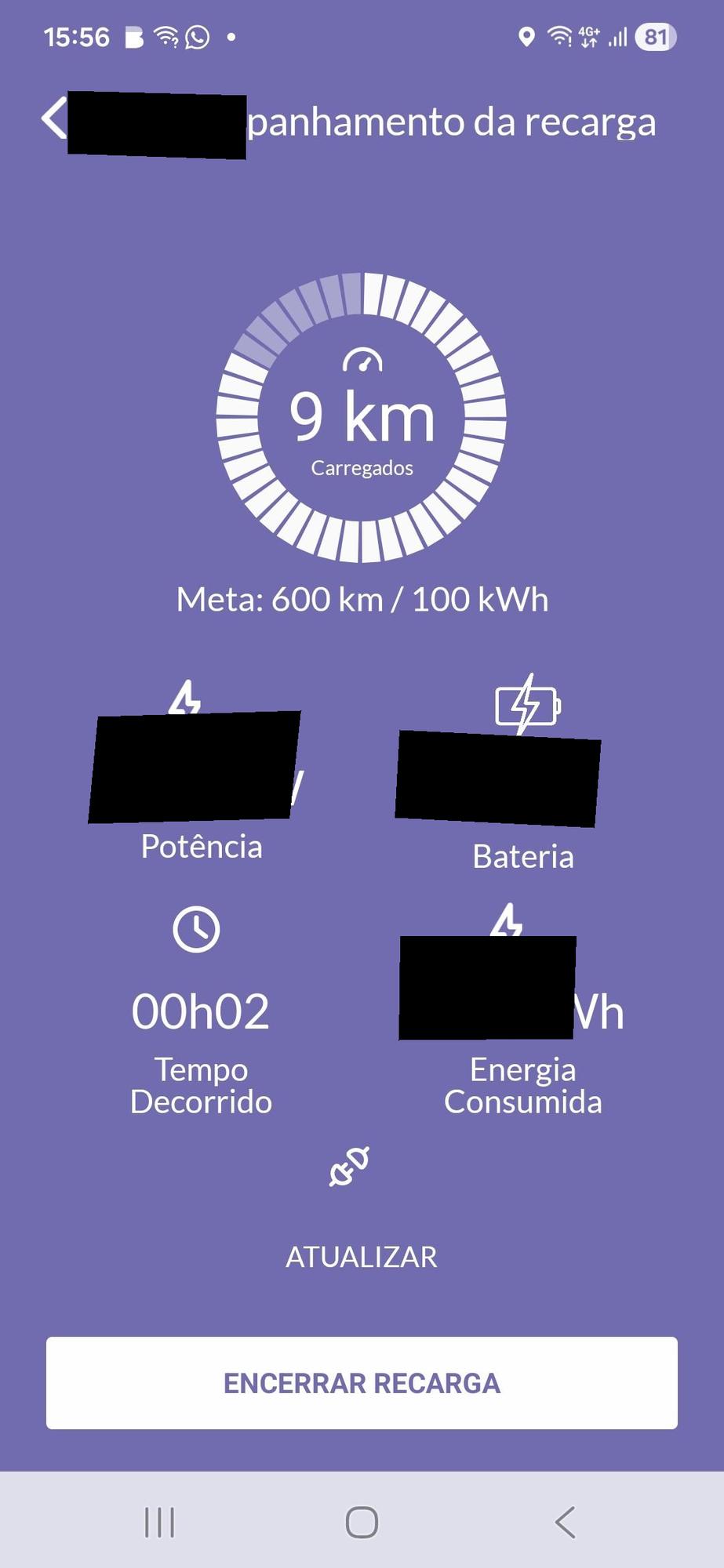The height and width of the screenshot is (1568, 724).
Task: Open recent apps from the navigation bar
Action: click(160, 1523)
